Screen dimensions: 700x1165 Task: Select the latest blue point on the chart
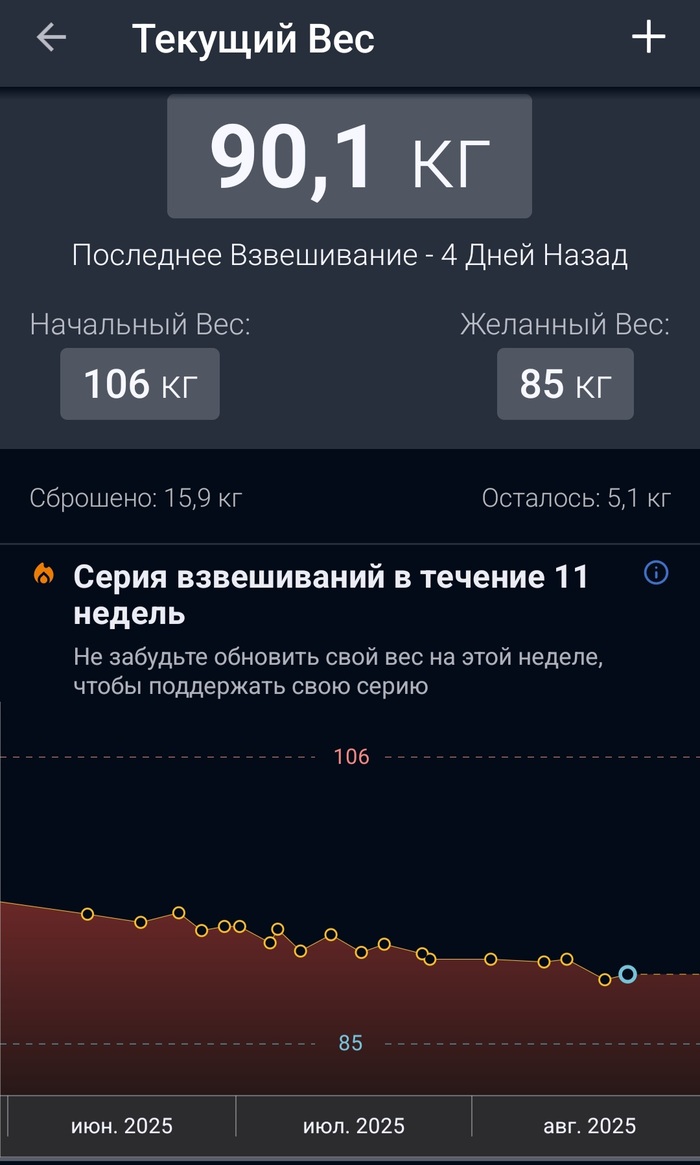coord(627,974)
